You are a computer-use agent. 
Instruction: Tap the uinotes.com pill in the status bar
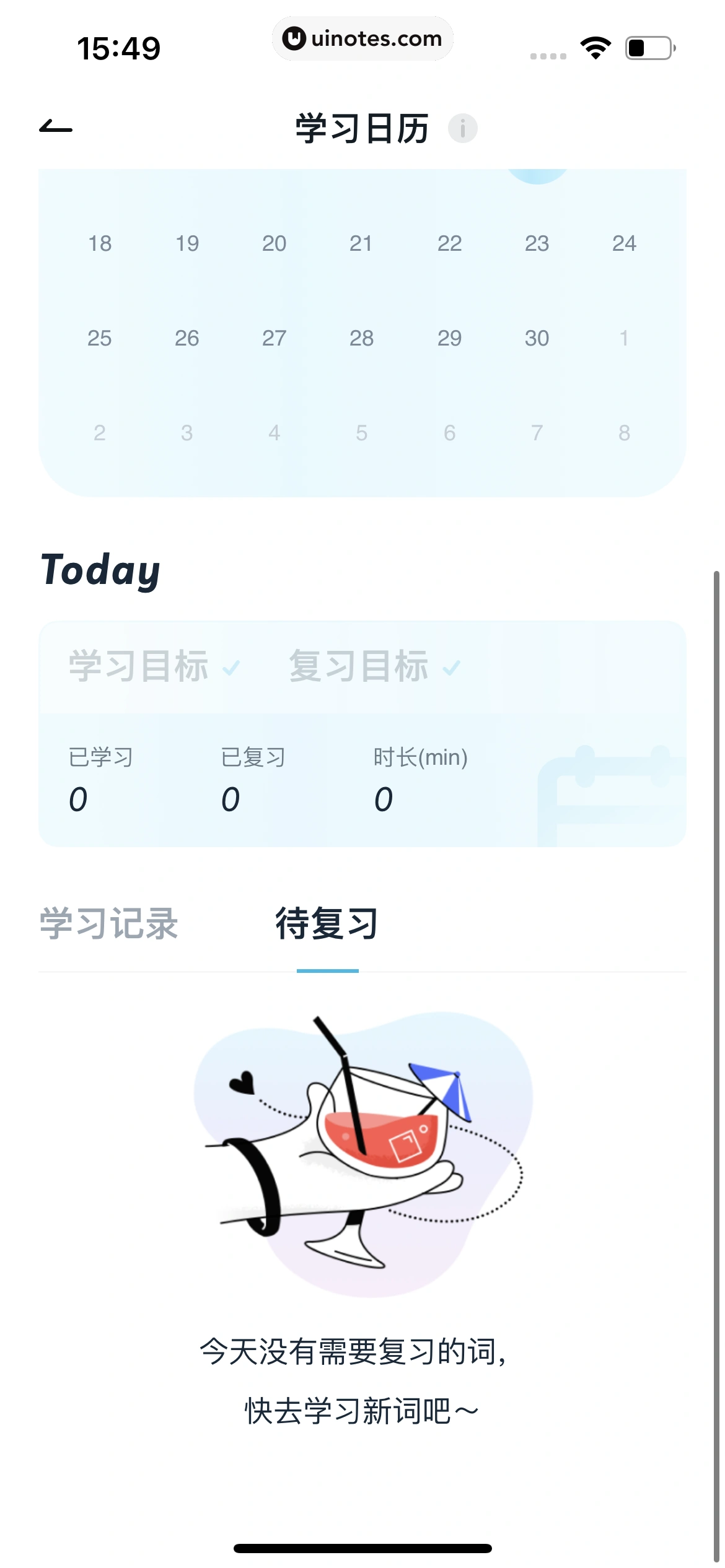[x=362, y=38]
